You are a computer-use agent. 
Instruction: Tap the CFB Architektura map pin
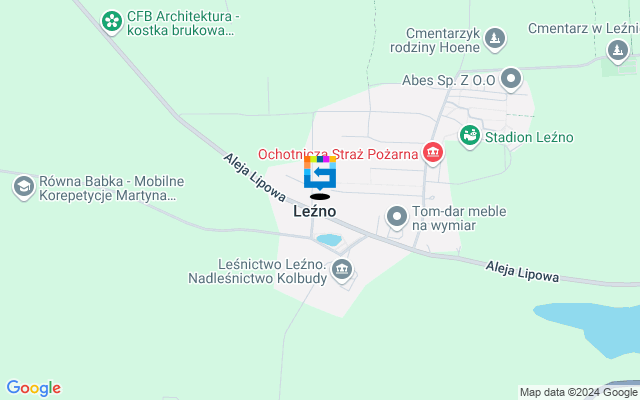[x=112, y=19]
